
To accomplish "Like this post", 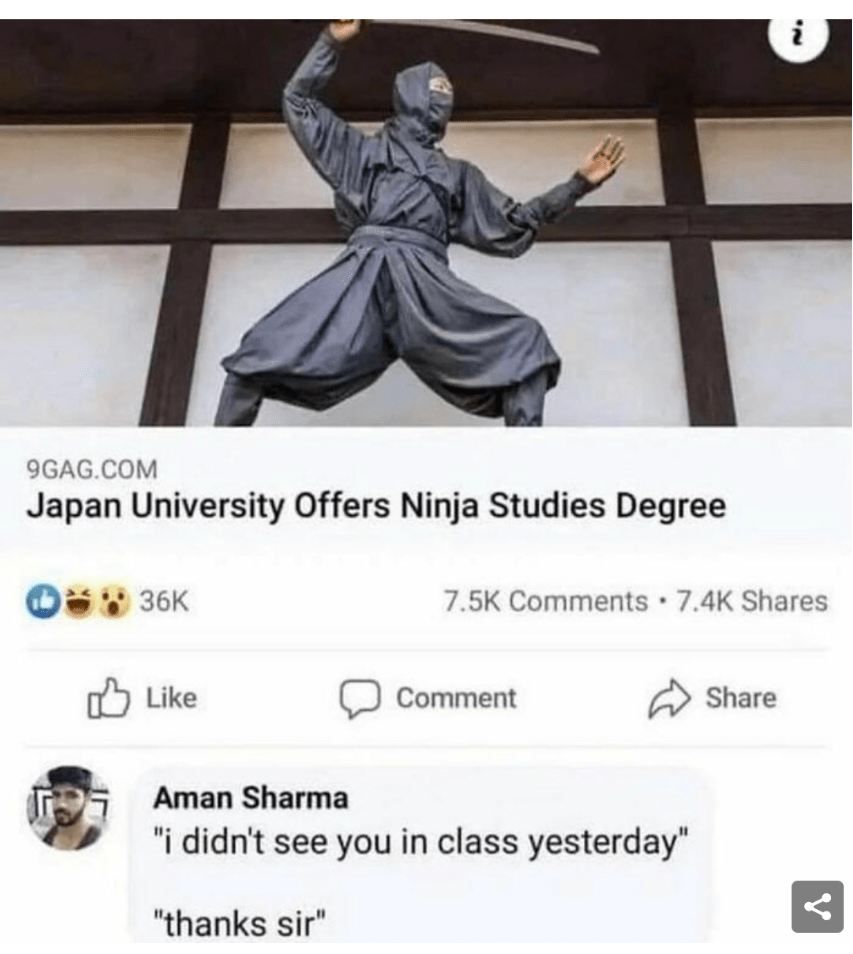I will (143, 698).
